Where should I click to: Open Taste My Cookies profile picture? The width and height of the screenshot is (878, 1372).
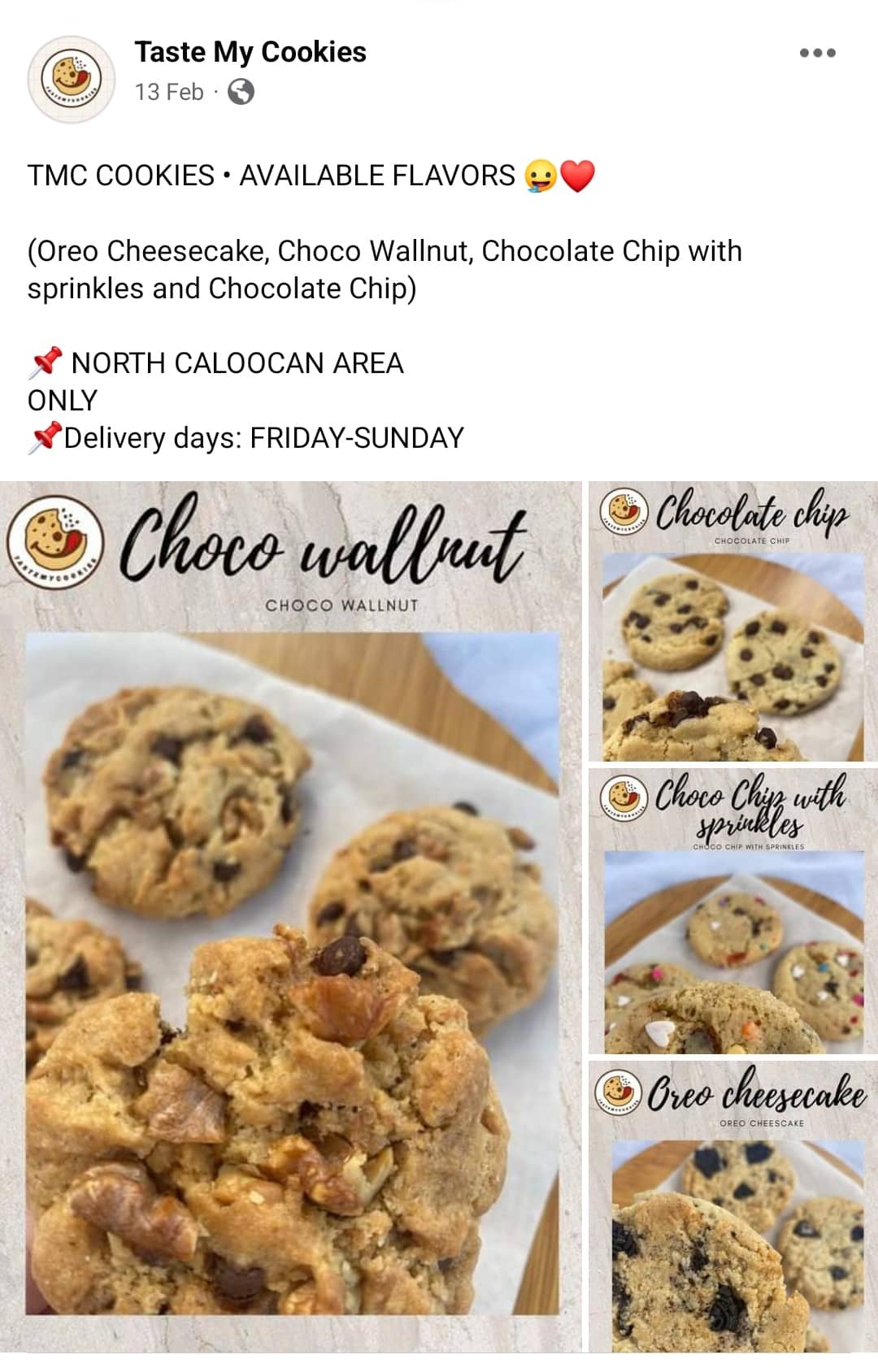click(x=71, y=79)
